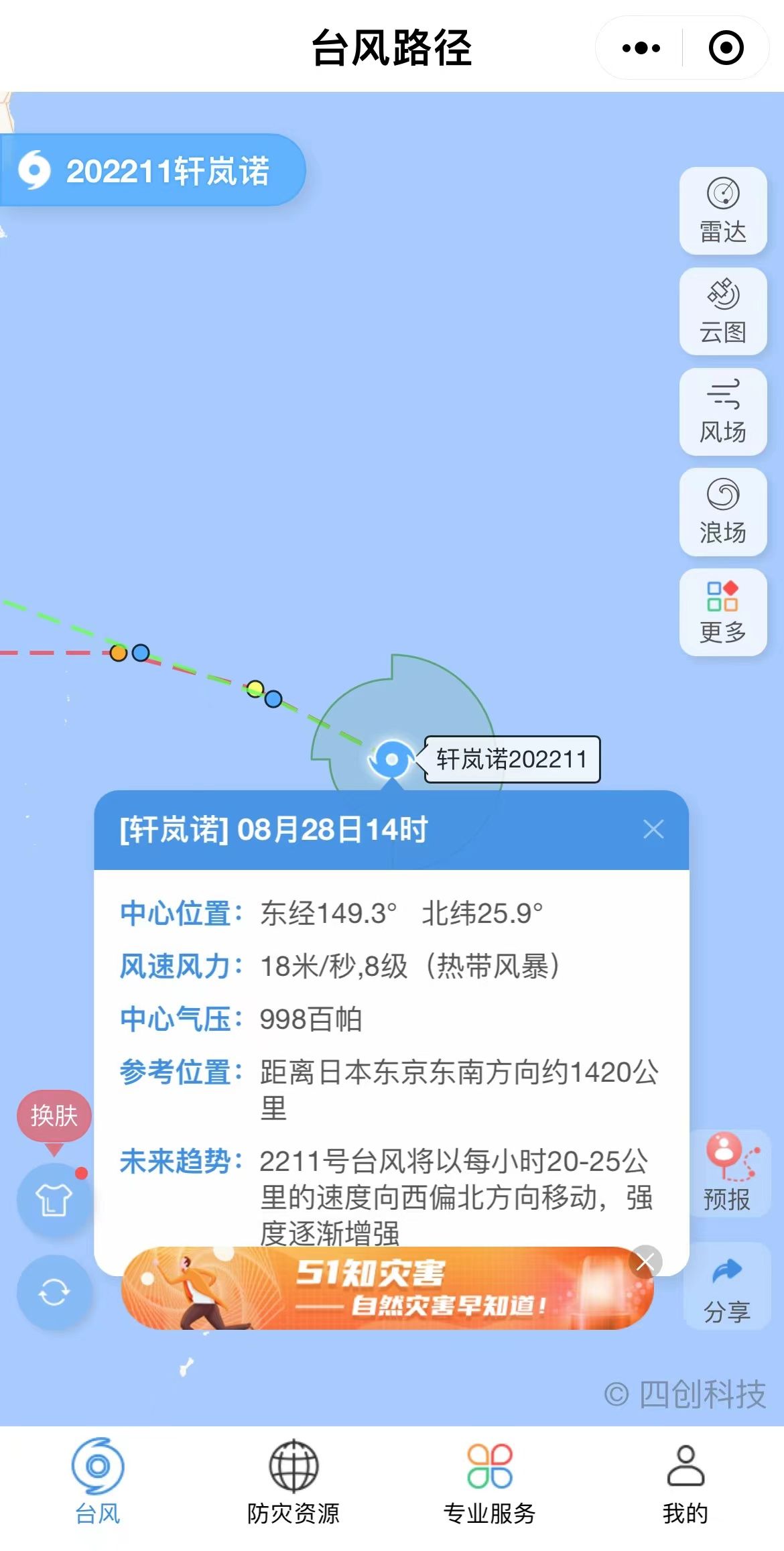This screenshot has width=784, height=1551.
Task: Switch to the 防灾资源 tab
Action: coord(293,1482)
